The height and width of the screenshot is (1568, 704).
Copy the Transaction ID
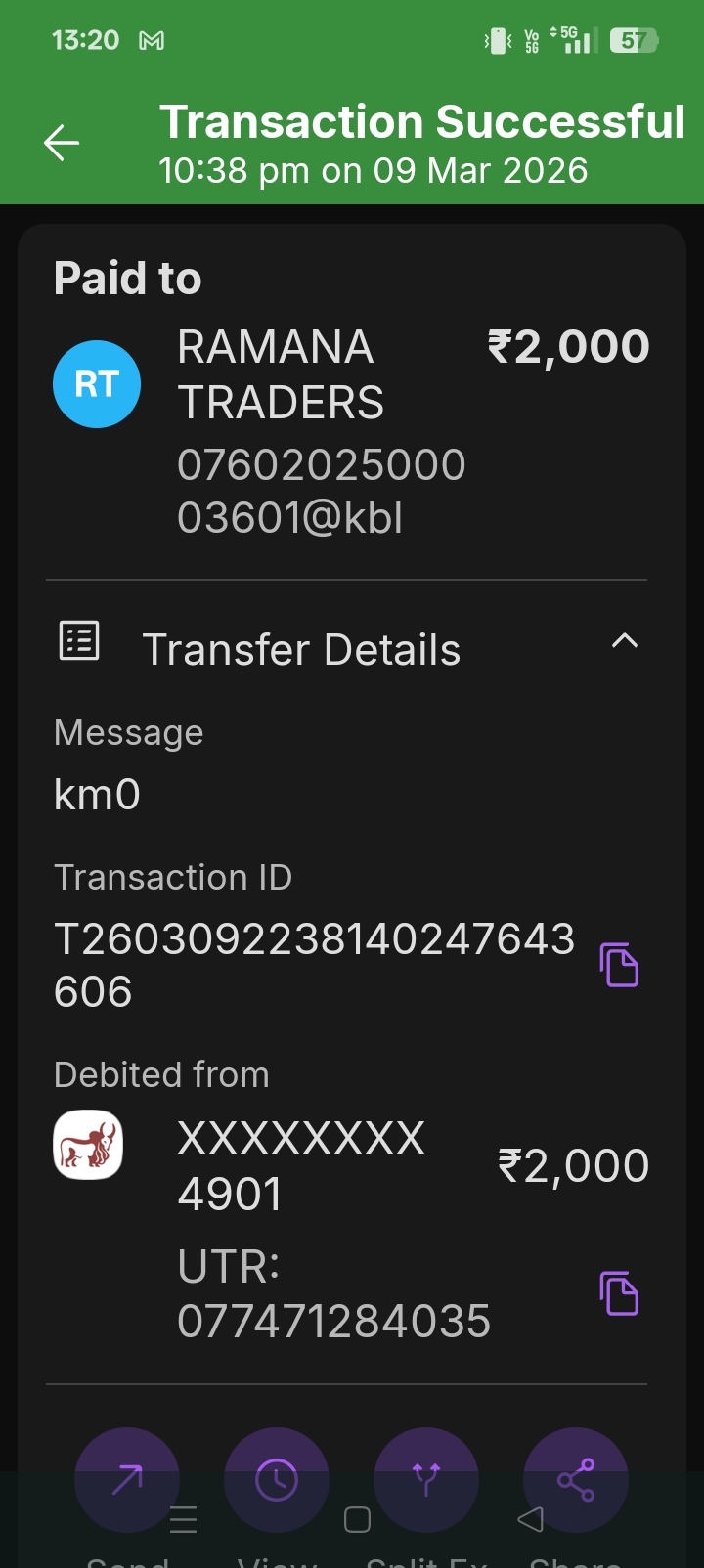[x=619, y=965]
